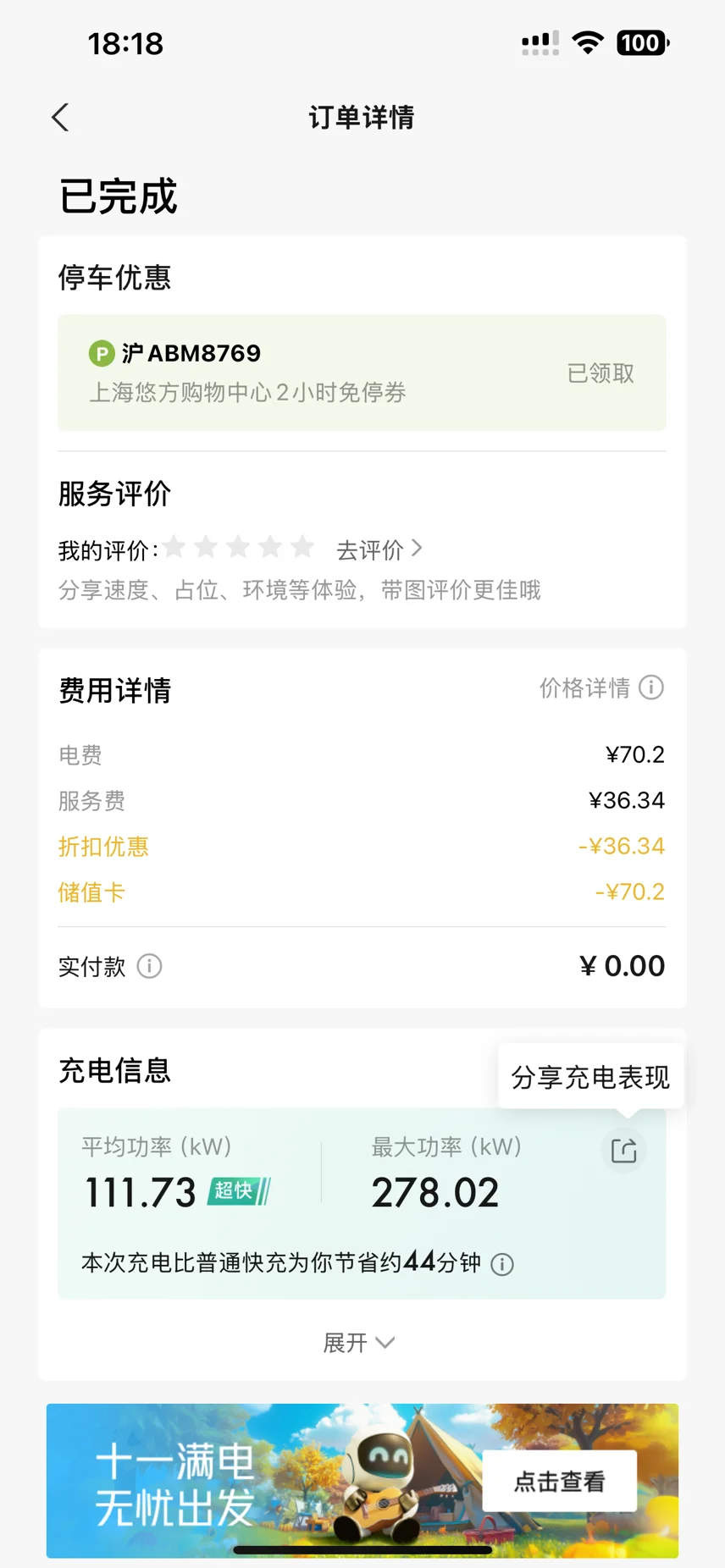The width and height of the screenshot is (725, 1568).
Task: Go back from the 订单详情 page
Action: click(x=60, y=118)
